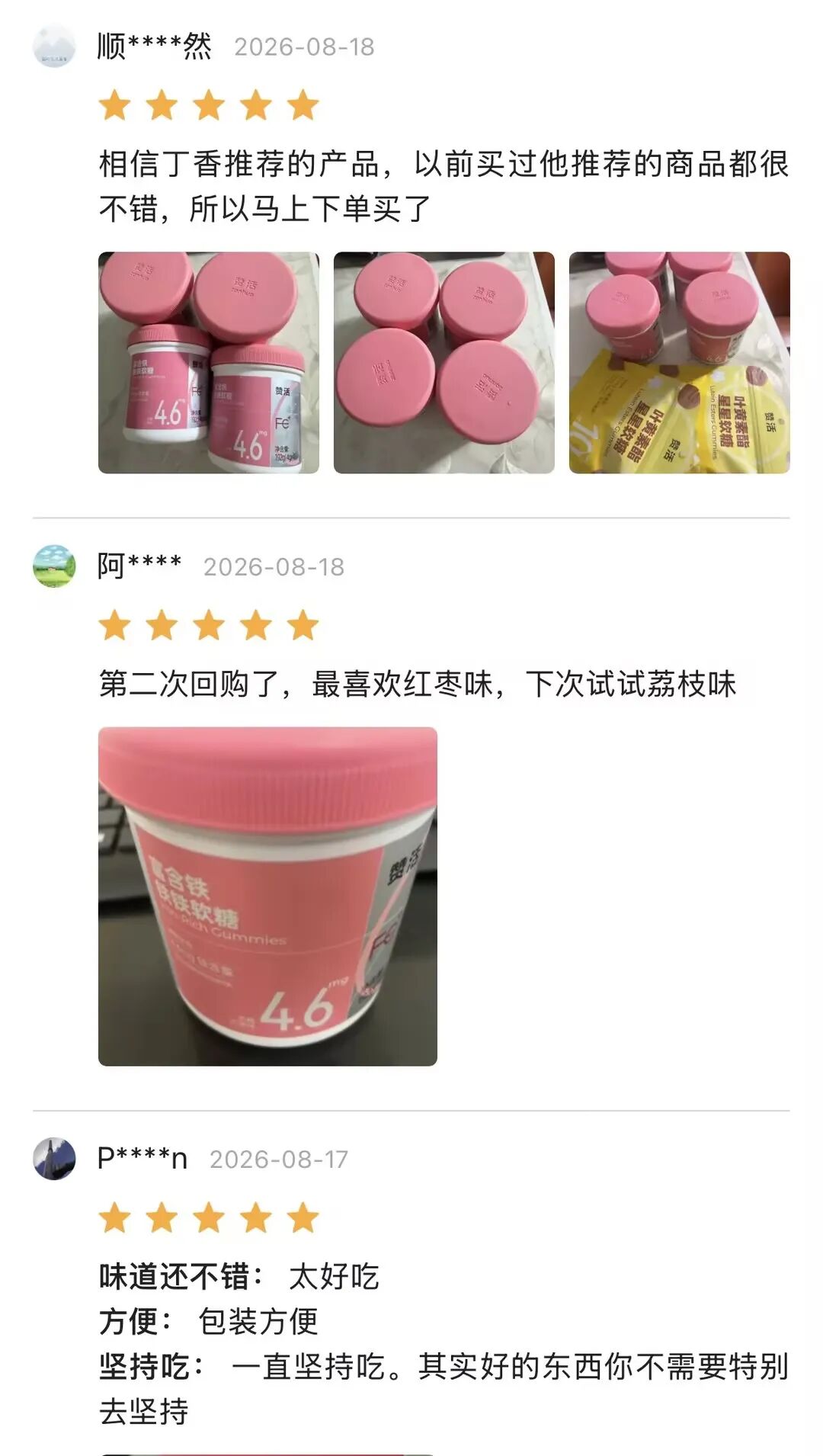Open 顺****然's photo with the yellow gummy packs

tap(680, 363)
